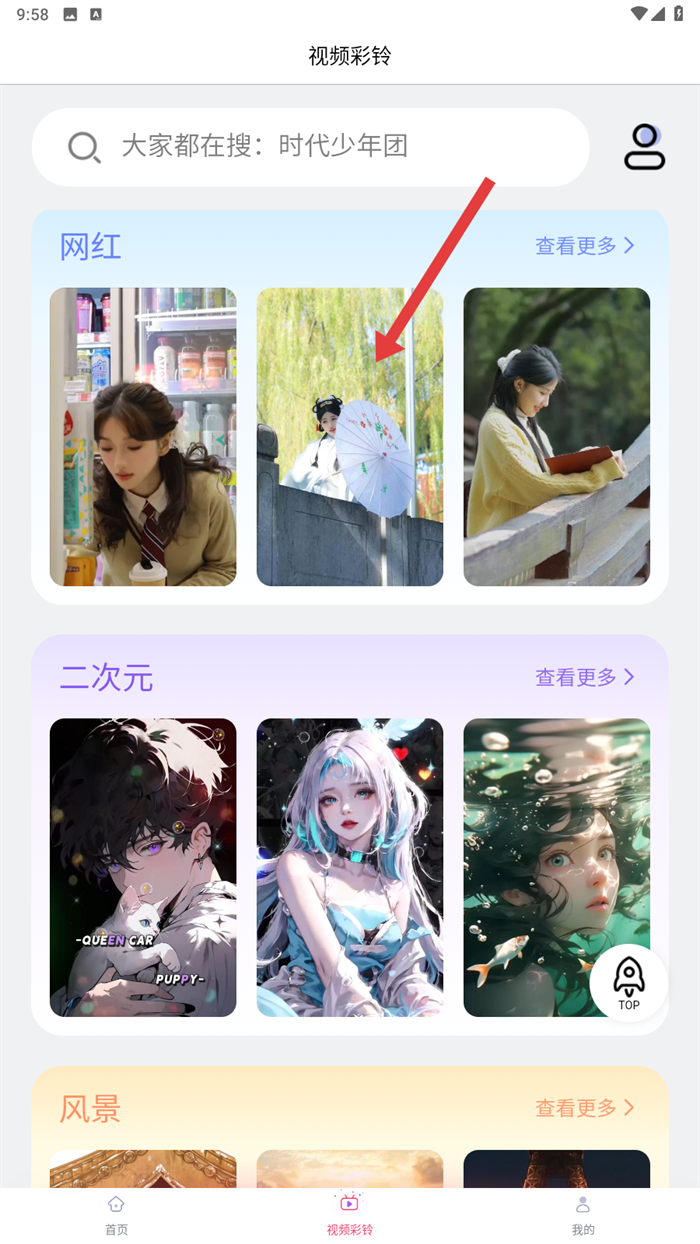This screenshot has width=700, height=1244.
Task: Select the 视频彩铃 tab
Action: [350, 1215]
